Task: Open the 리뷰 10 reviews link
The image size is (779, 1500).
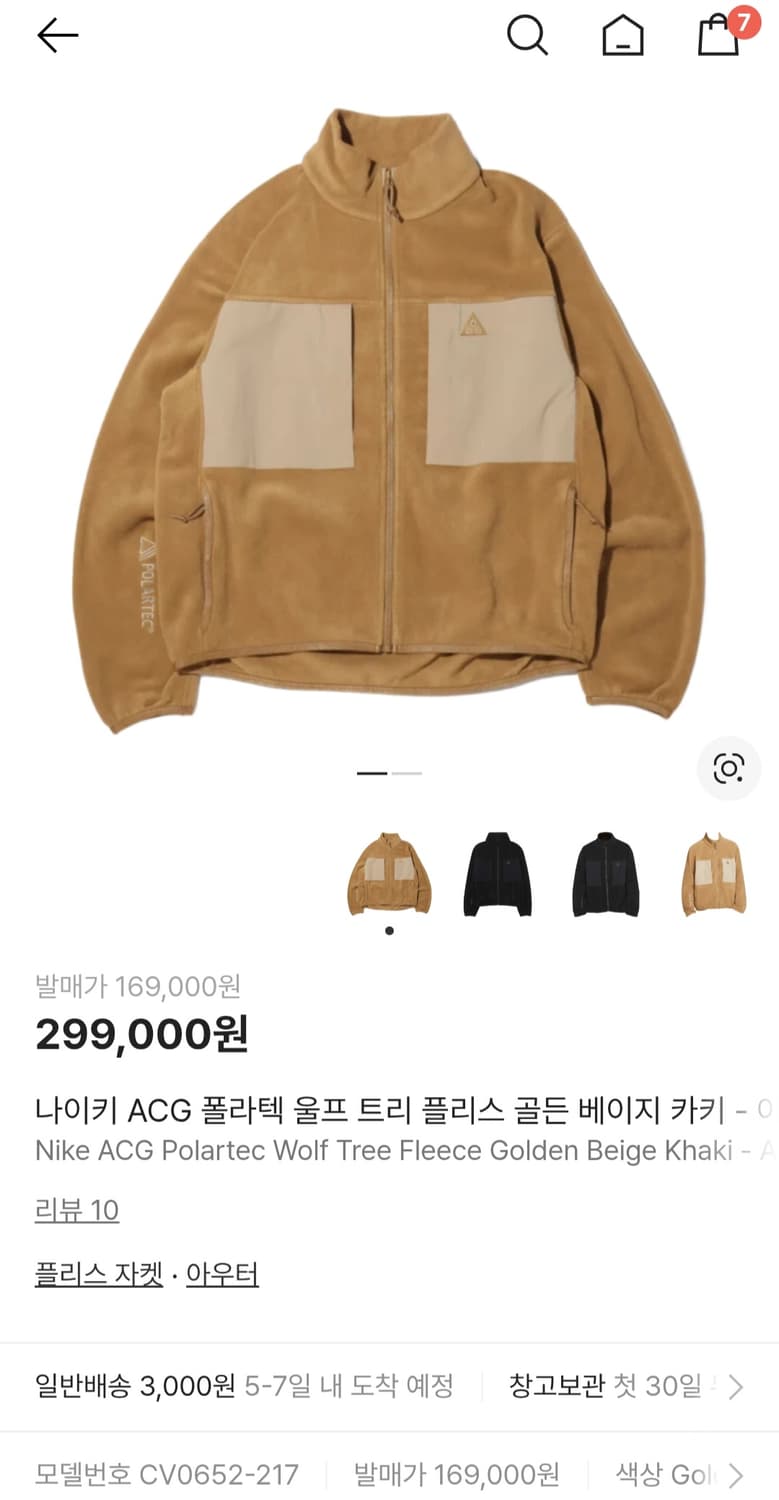Action: 76,1210
